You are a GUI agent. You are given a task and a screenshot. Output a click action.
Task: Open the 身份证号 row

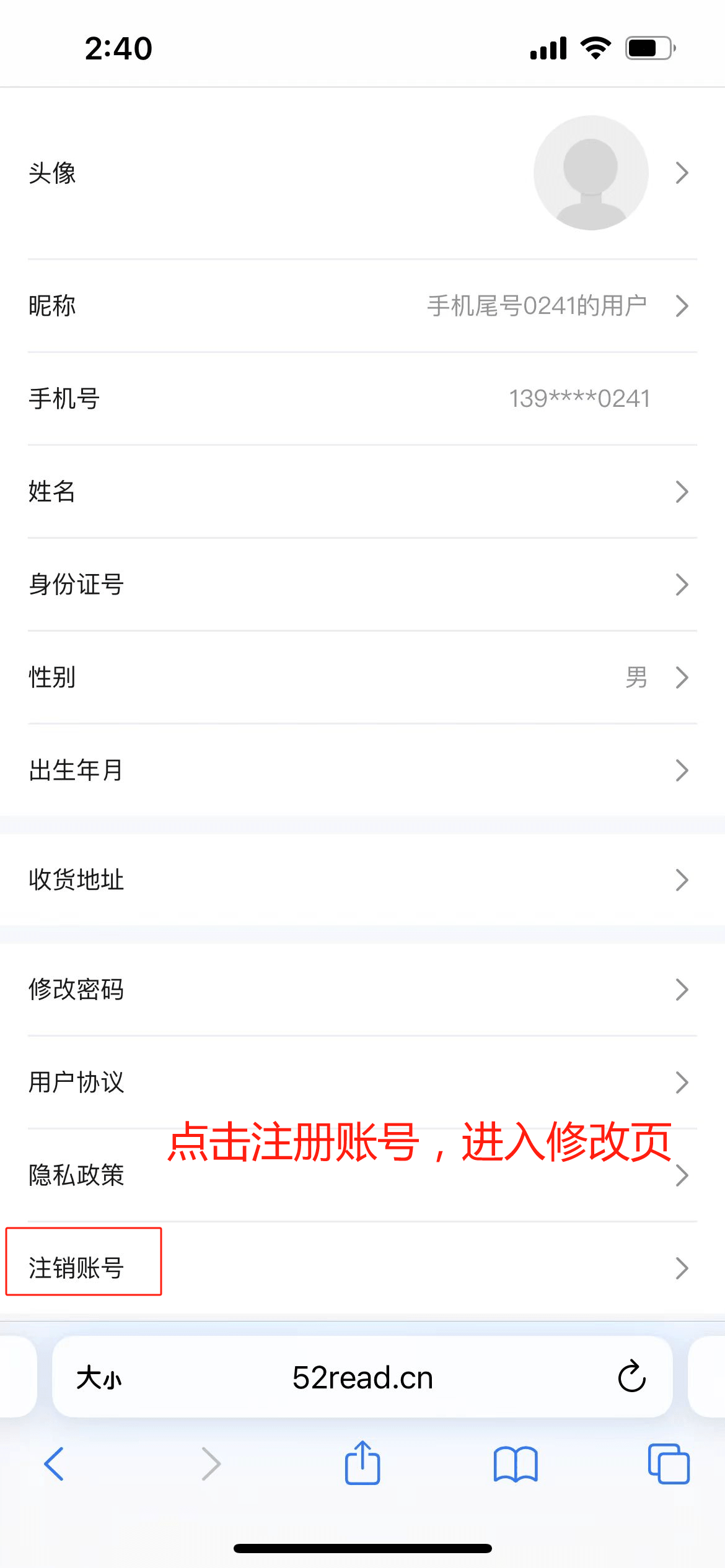pos(362,585)
